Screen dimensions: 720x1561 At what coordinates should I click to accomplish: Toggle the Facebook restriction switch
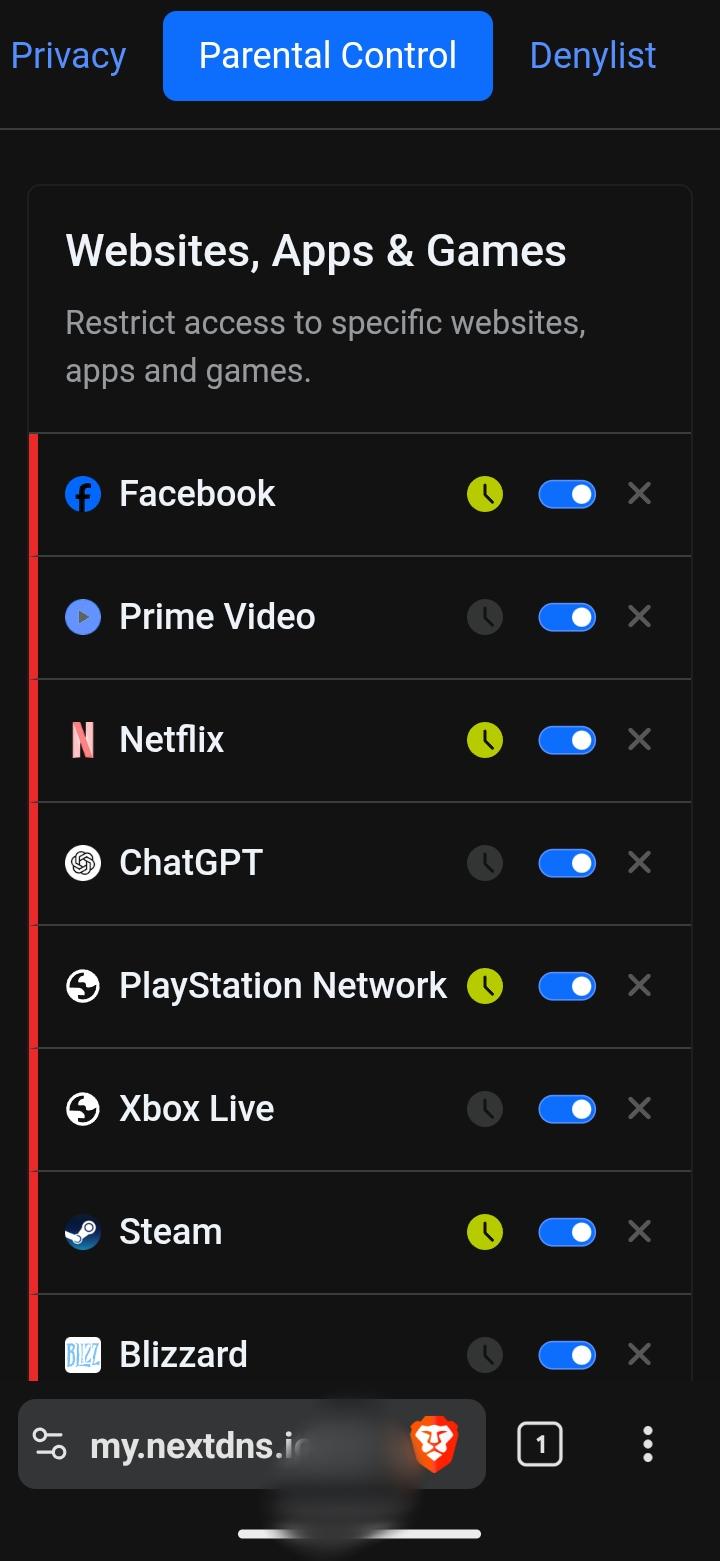coord(567,494)
